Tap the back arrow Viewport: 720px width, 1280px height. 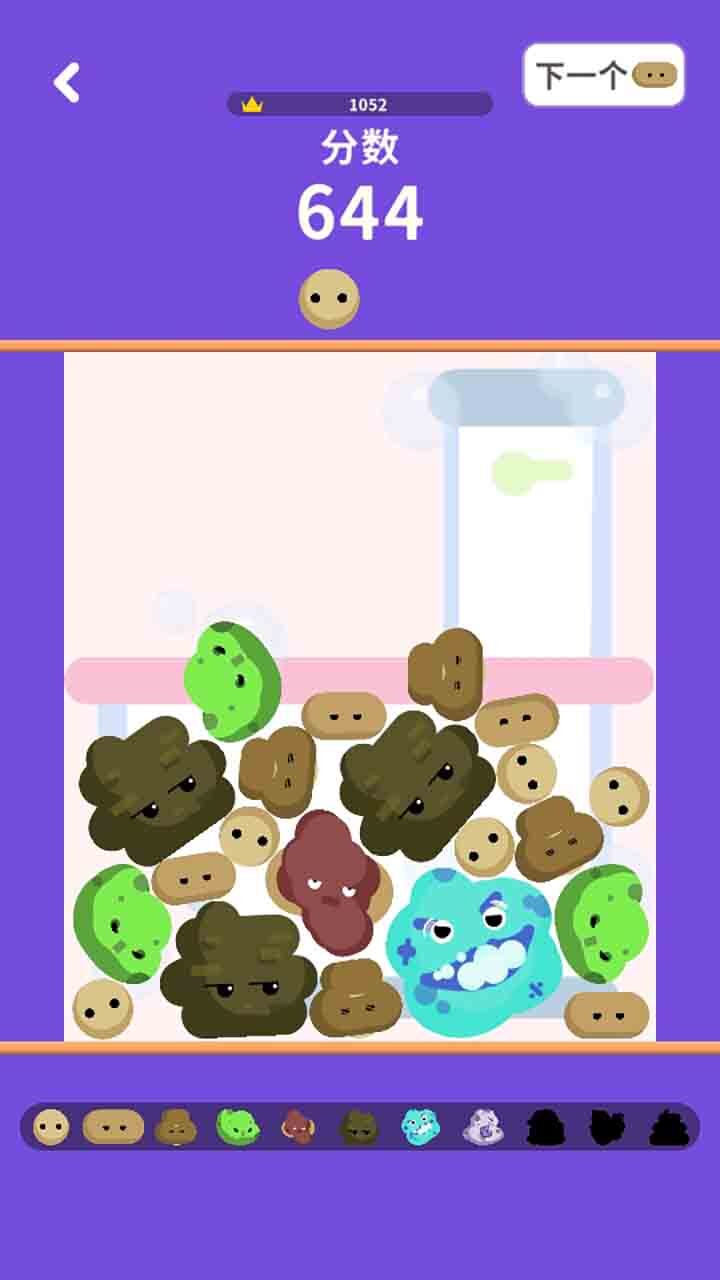coord(66,82)
